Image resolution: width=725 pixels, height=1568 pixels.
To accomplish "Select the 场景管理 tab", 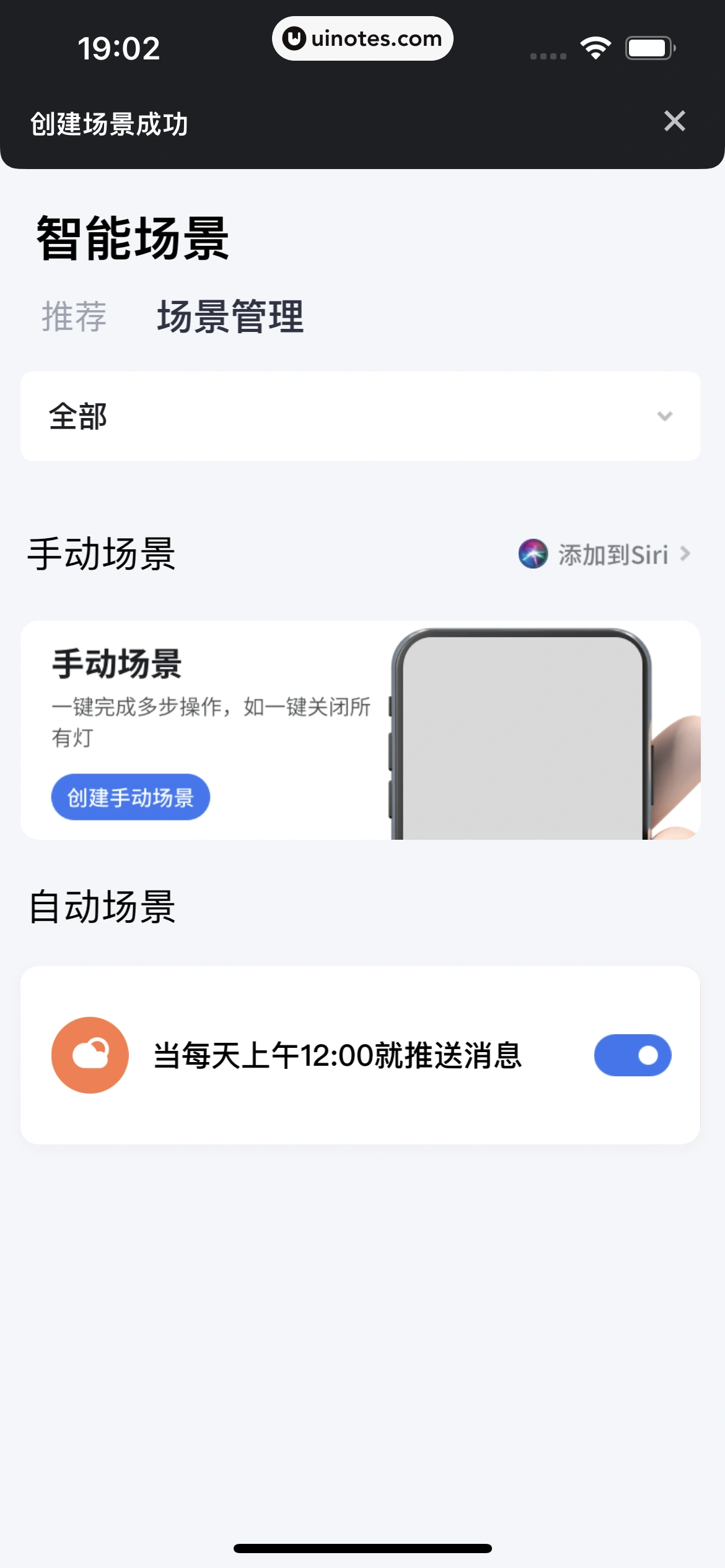I will (x=230, y=316).
